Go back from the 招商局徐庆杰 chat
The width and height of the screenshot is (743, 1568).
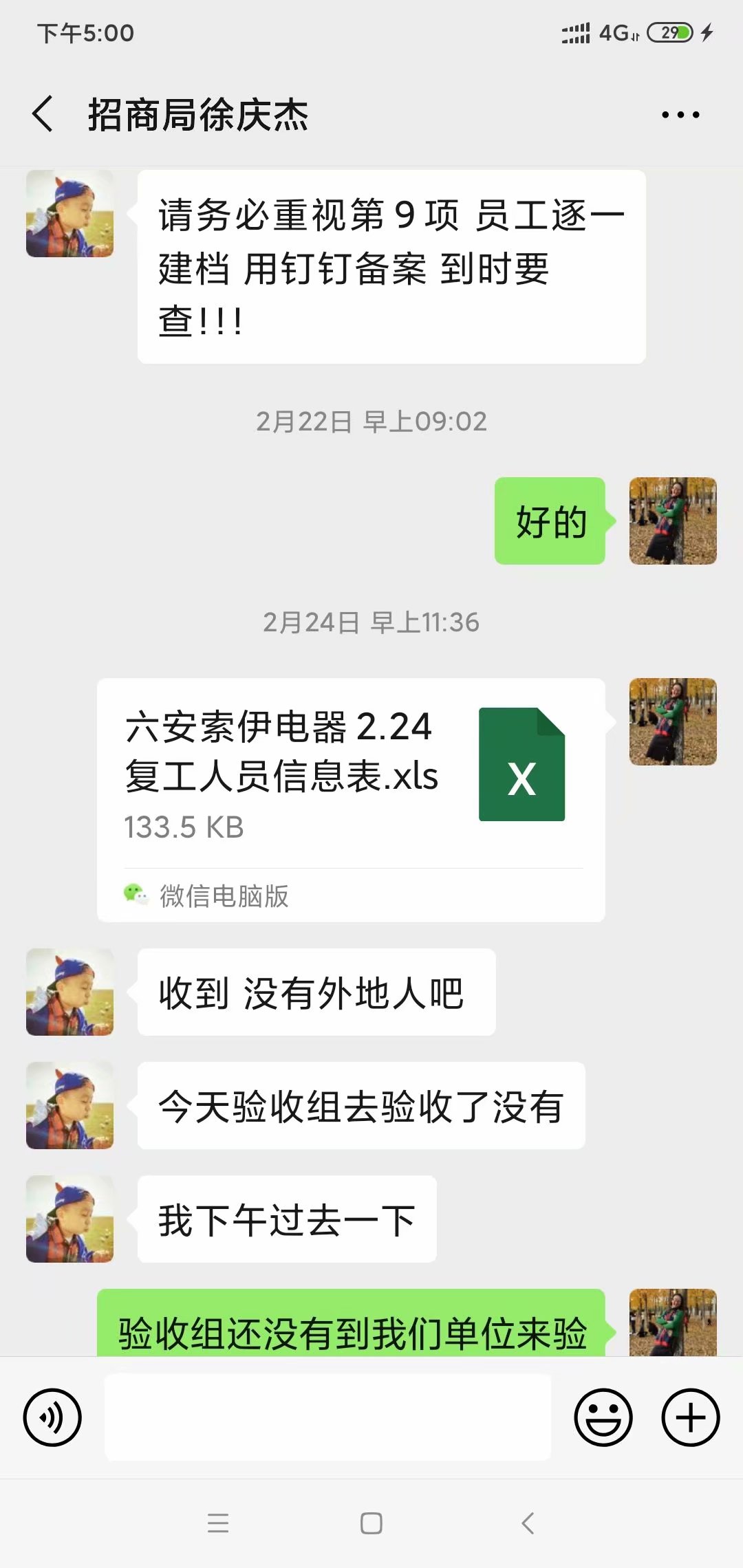[43, 114]
